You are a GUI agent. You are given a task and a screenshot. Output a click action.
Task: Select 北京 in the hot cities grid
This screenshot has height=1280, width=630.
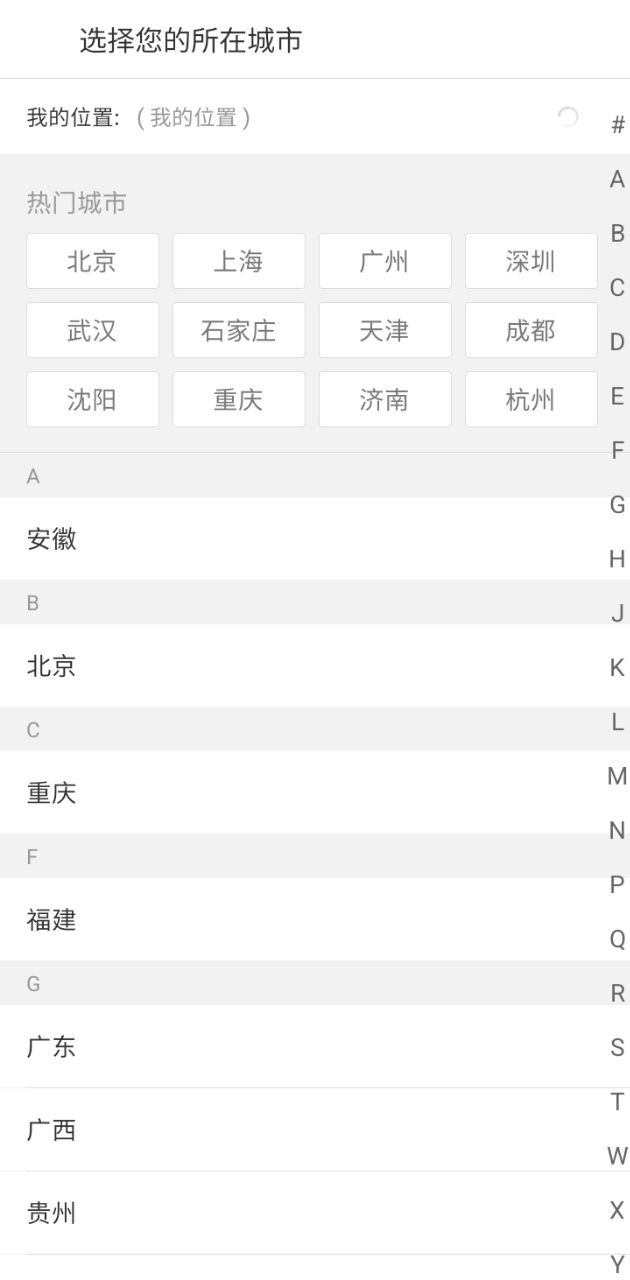pos(92,261)
